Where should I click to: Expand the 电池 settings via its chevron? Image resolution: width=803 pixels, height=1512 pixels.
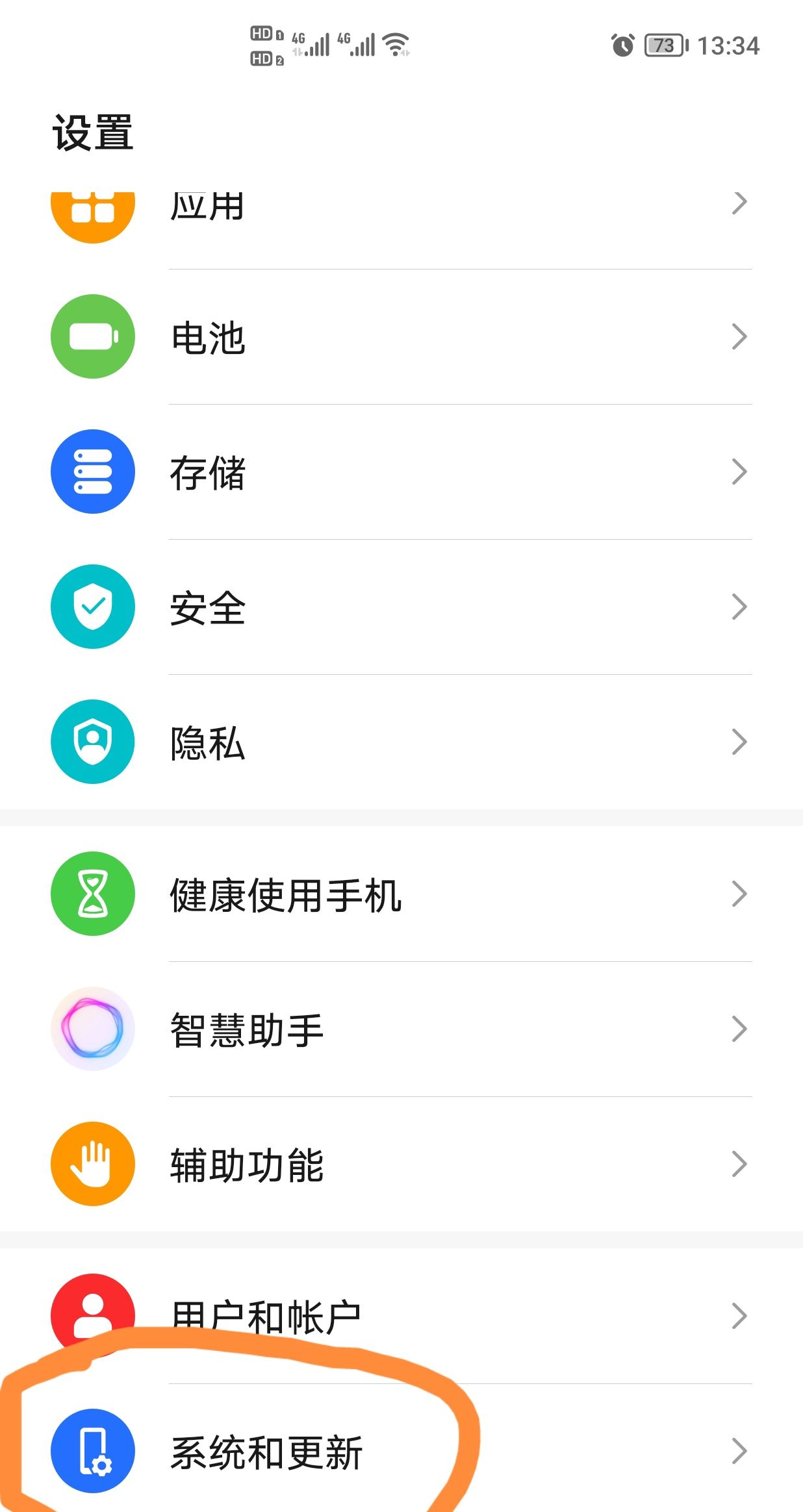coord(739,336)
